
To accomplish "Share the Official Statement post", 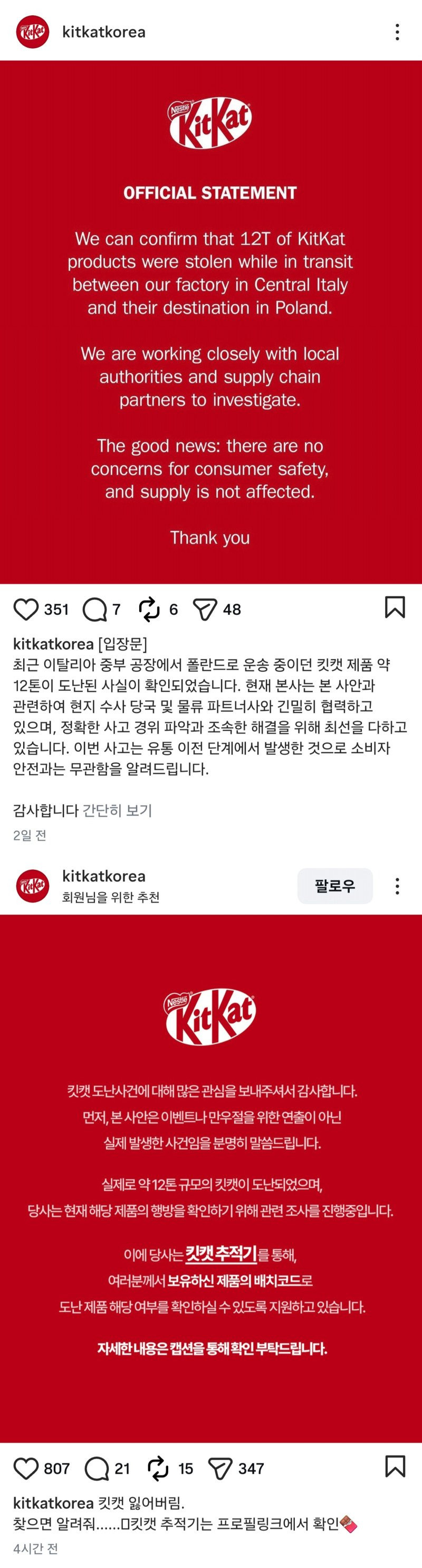I will coord(205,609).
